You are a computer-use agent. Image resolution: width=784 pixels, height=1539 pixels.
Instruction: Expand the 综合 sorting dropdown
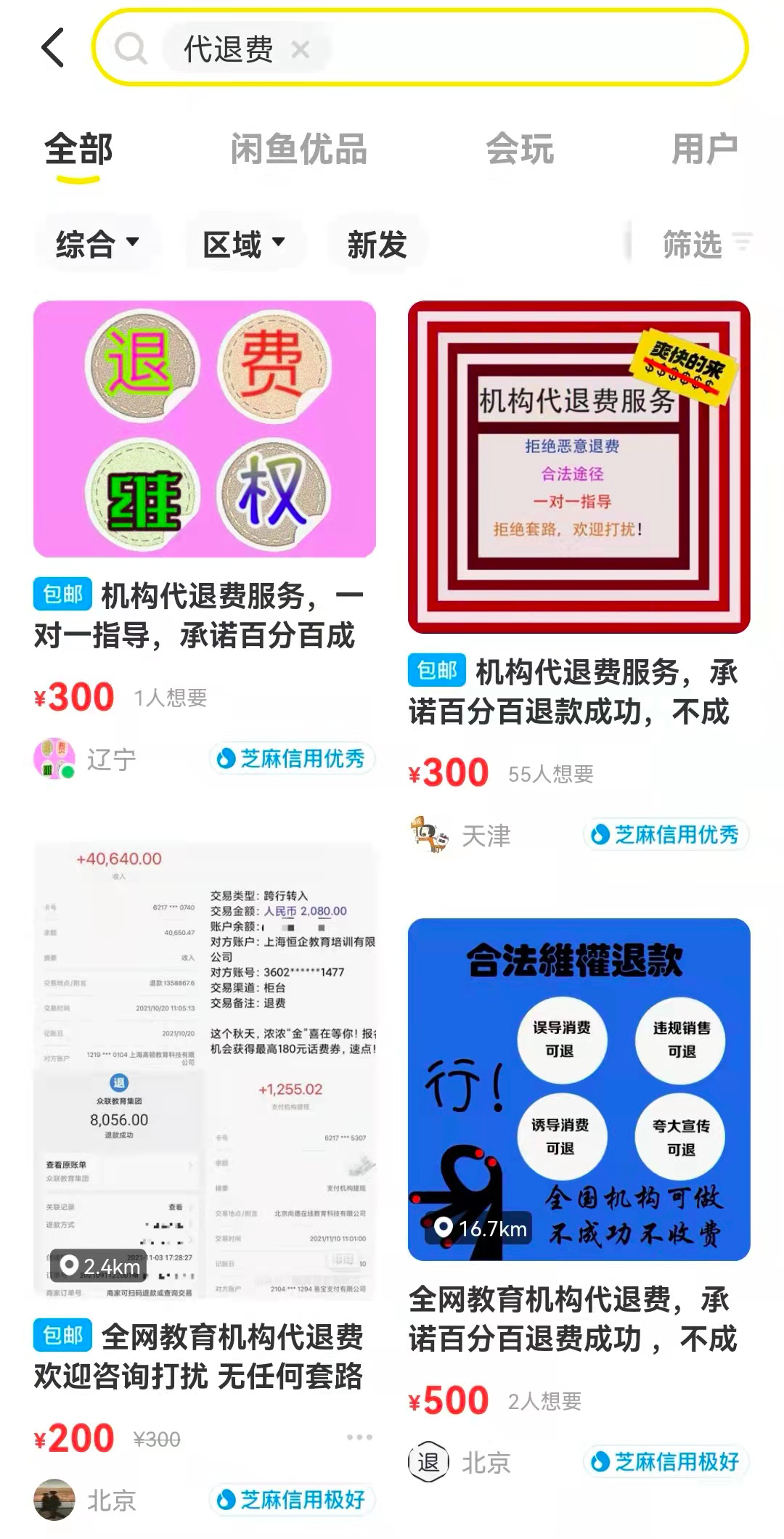[x=97, y=244]
